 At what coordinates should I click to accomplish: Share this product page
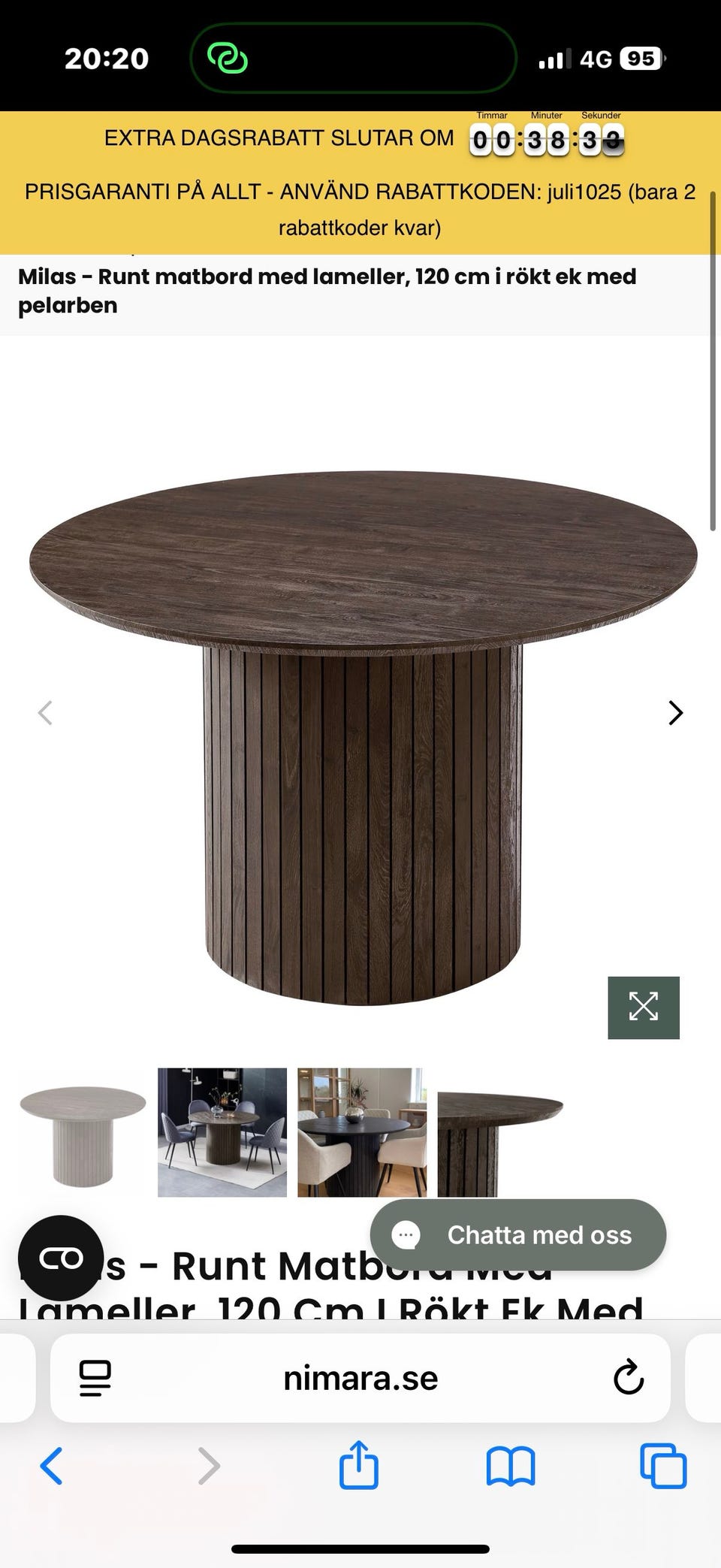(x=359, y=1464)
